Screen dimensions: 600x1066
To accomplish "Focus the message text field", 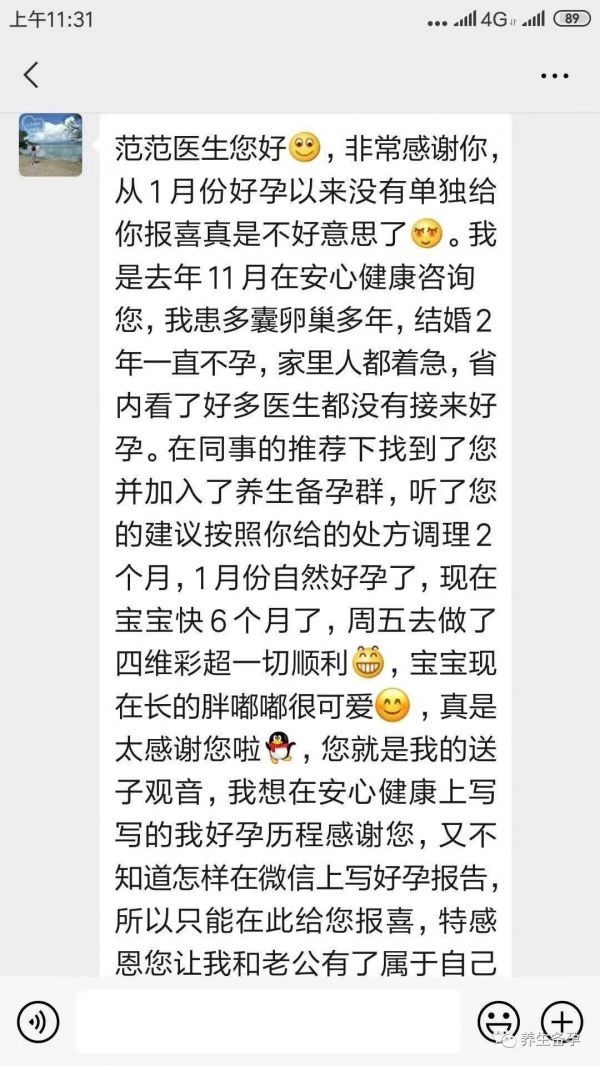I will (268, 1021).
